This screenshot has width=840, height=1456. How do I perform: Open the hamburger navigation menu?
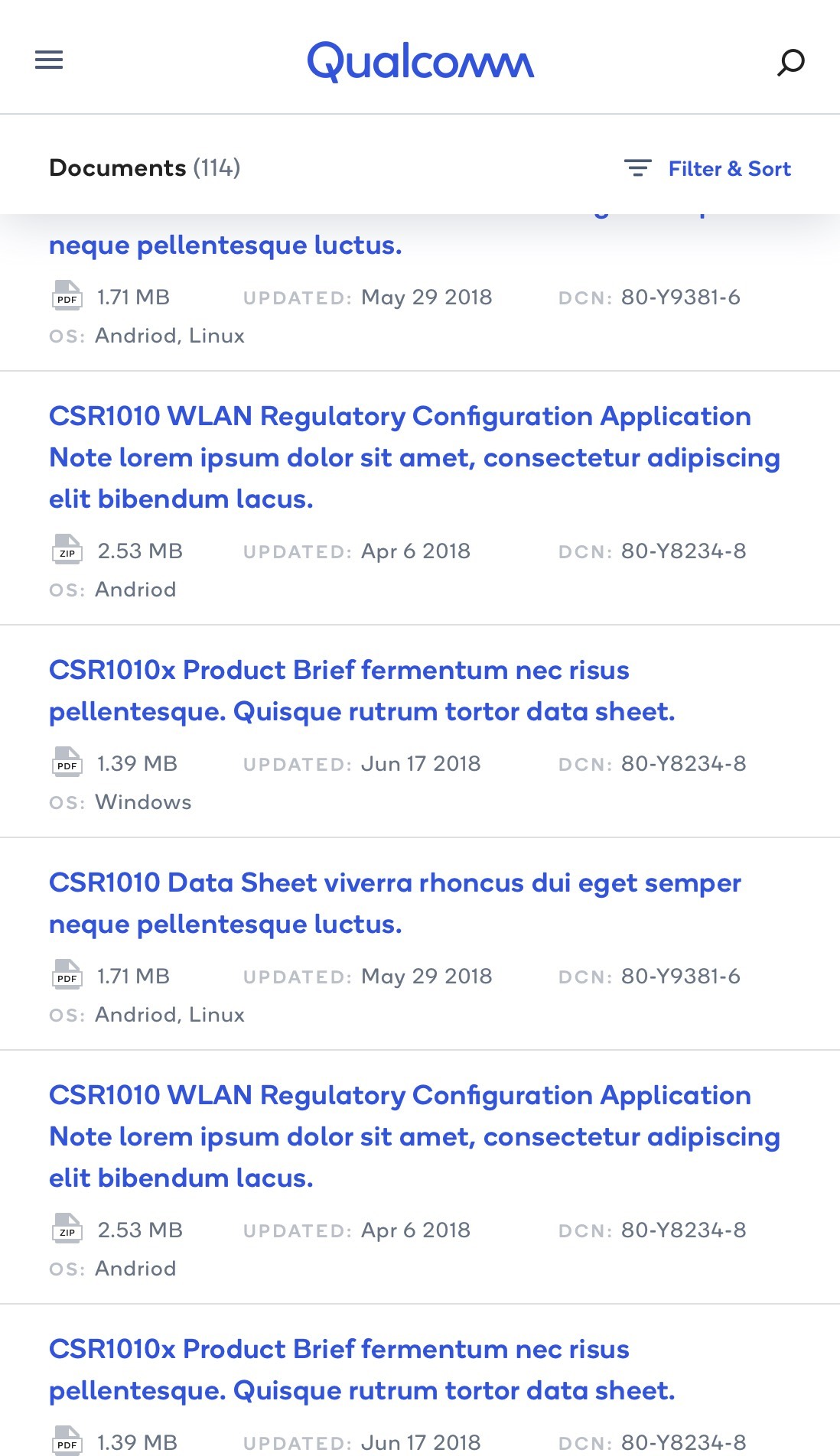point(49,60)
